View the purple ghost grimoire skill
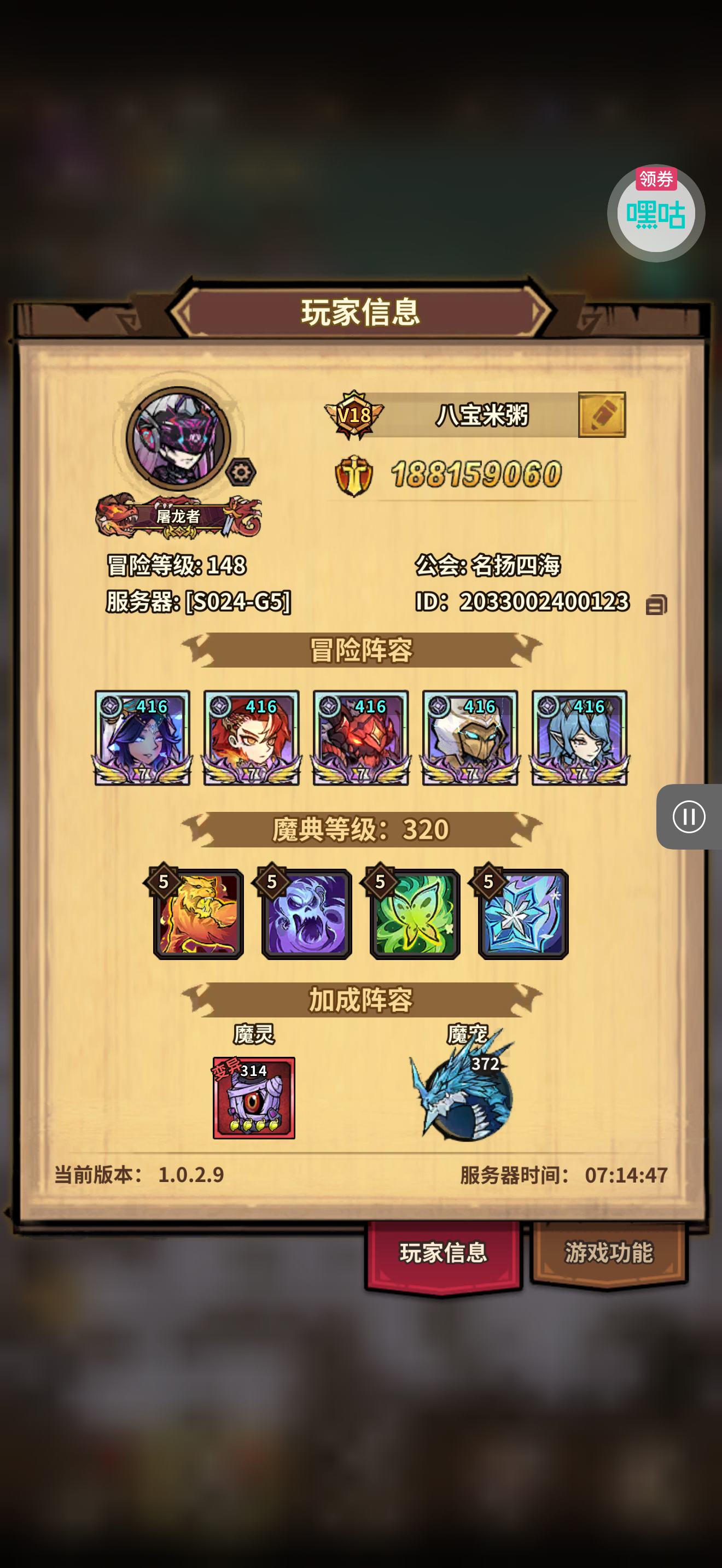Viewport: 722px width, 1568px height. (x=307, y=914)
